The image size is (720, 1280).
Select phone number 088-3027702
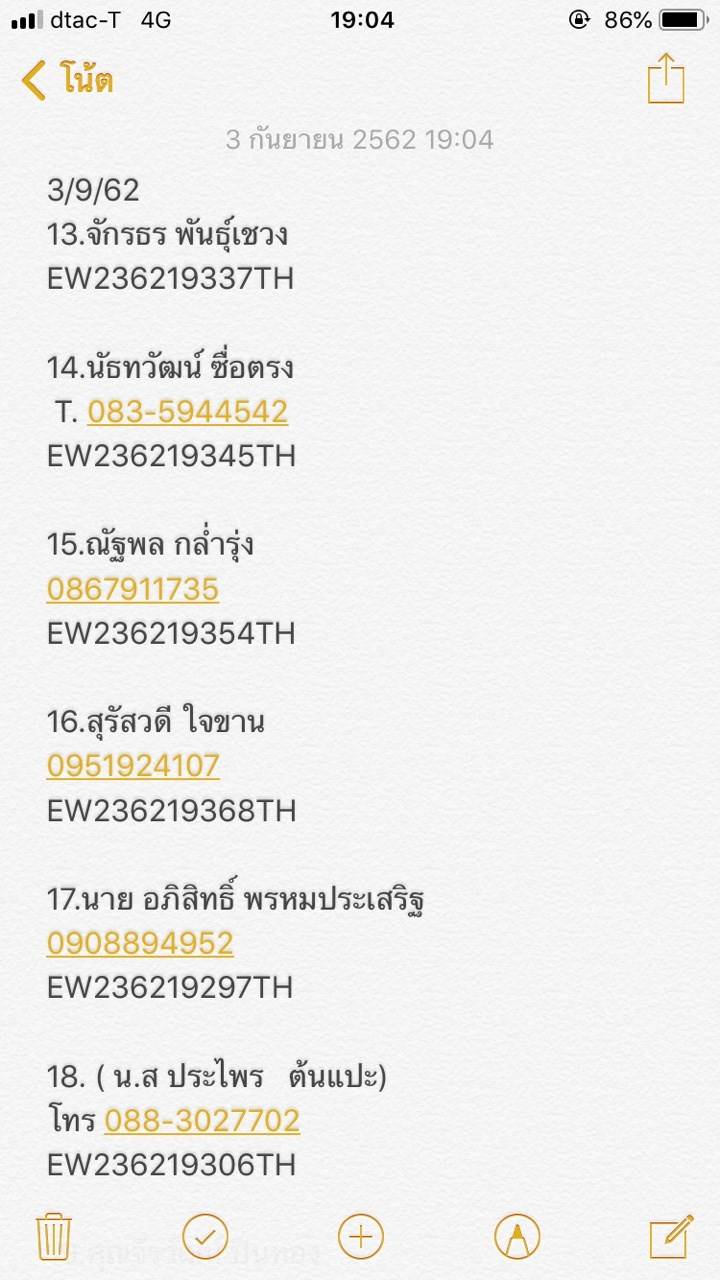point(202,1120)
